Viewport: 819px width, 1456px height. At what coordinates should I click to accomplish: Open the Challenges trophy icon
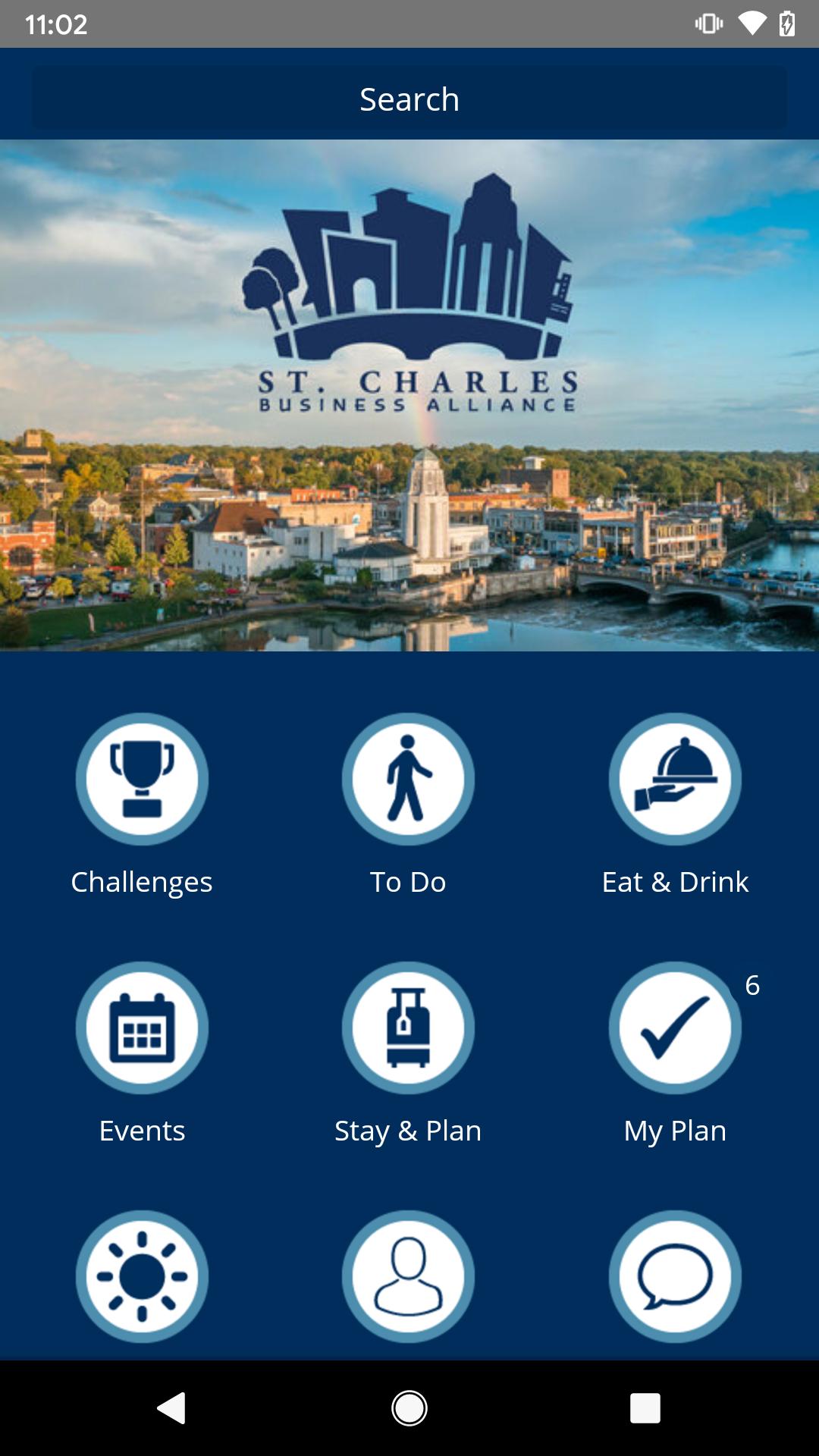(142, 779)
